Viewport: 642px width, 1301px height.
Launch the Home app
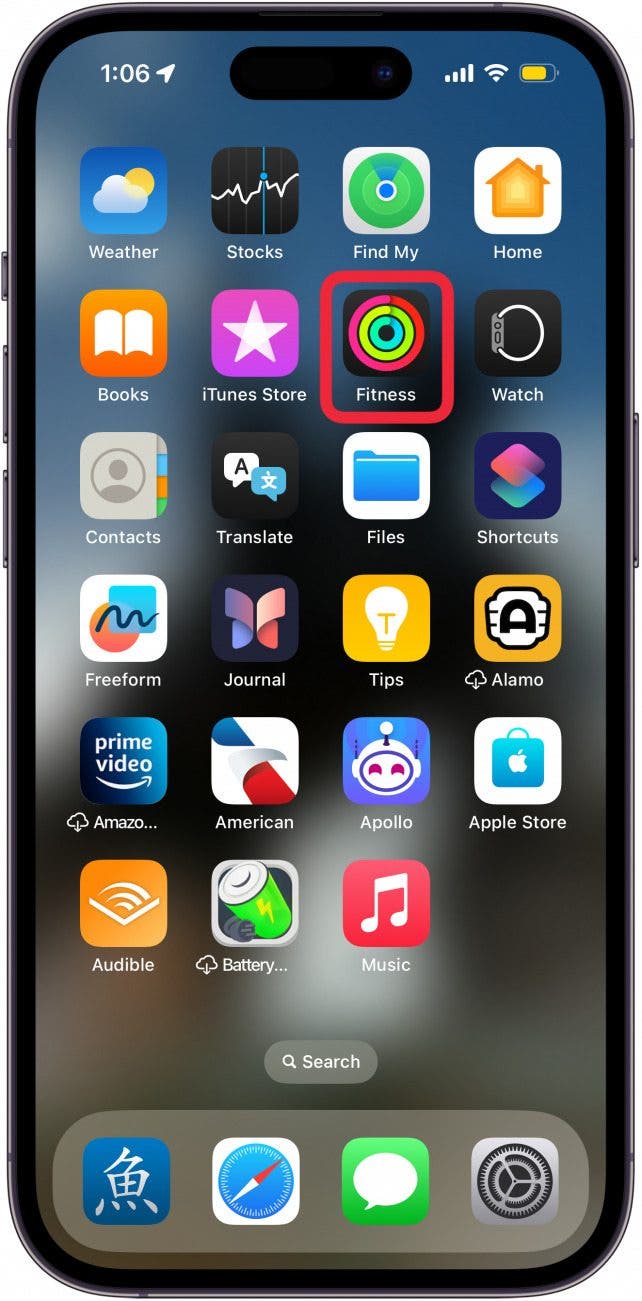click(517, 191)
